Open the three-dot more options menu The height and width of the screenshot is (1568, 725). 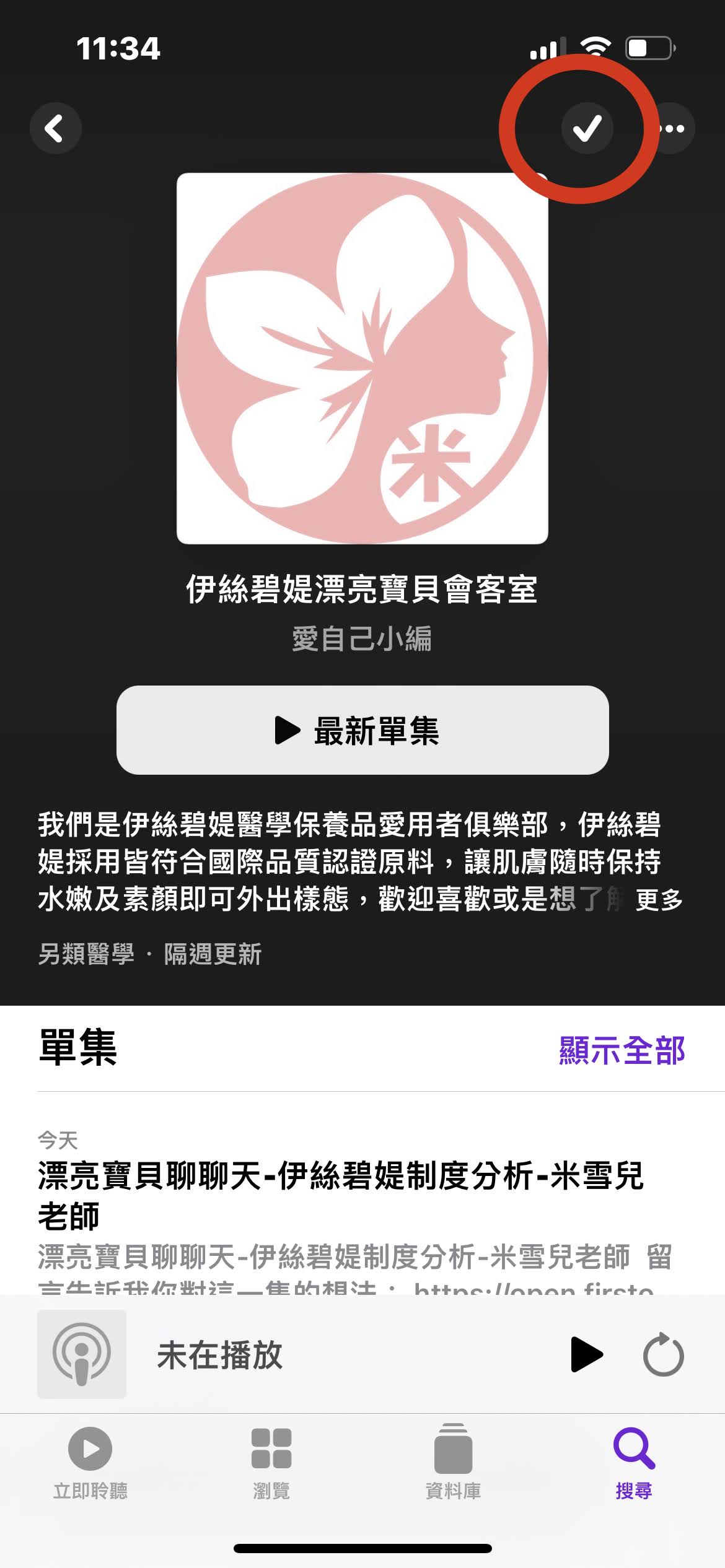click(672, 128)
